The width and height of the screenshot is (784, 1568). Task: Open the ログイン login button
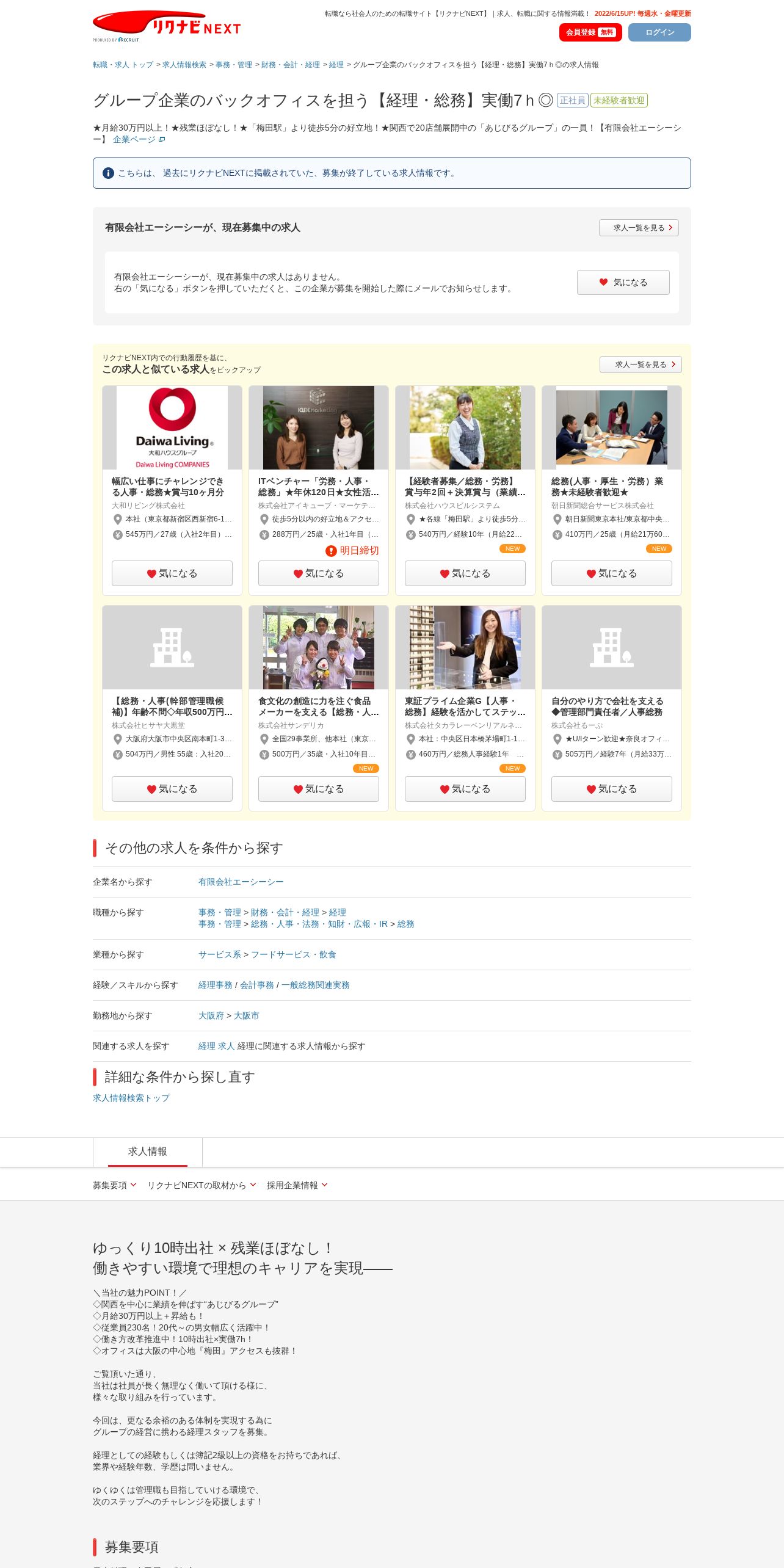pos(659,32)
